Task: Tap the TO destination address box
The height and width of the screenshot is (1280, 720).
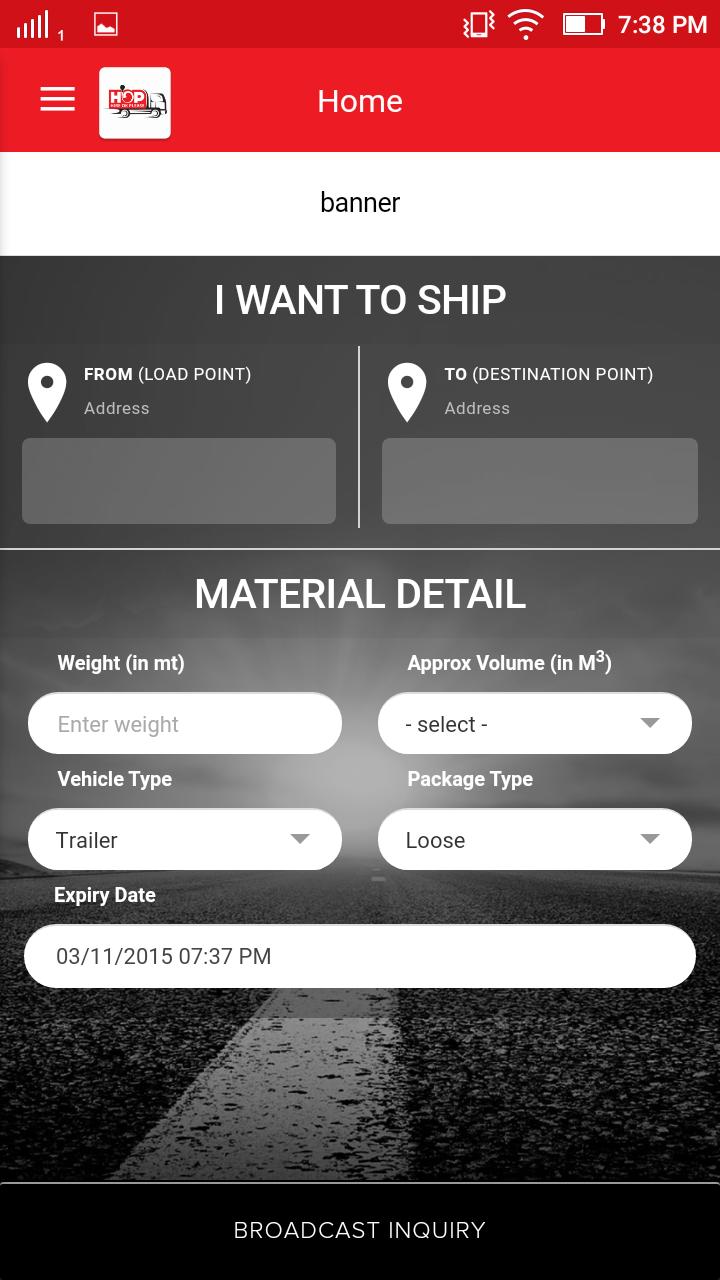Action: coord(540,481)
